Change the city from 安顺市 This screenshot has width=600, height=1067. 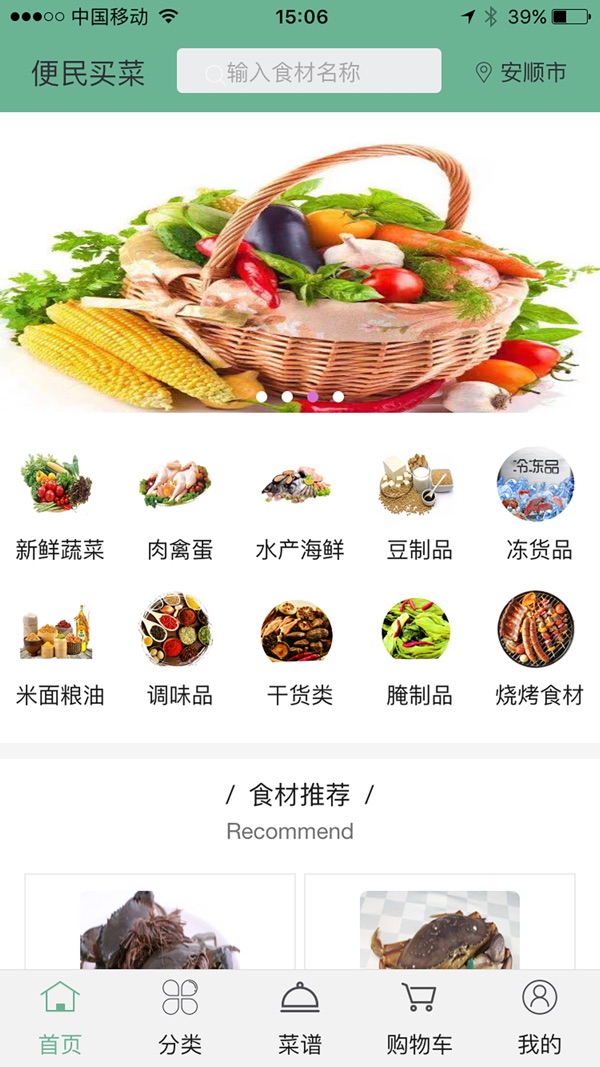click(520, 72)
